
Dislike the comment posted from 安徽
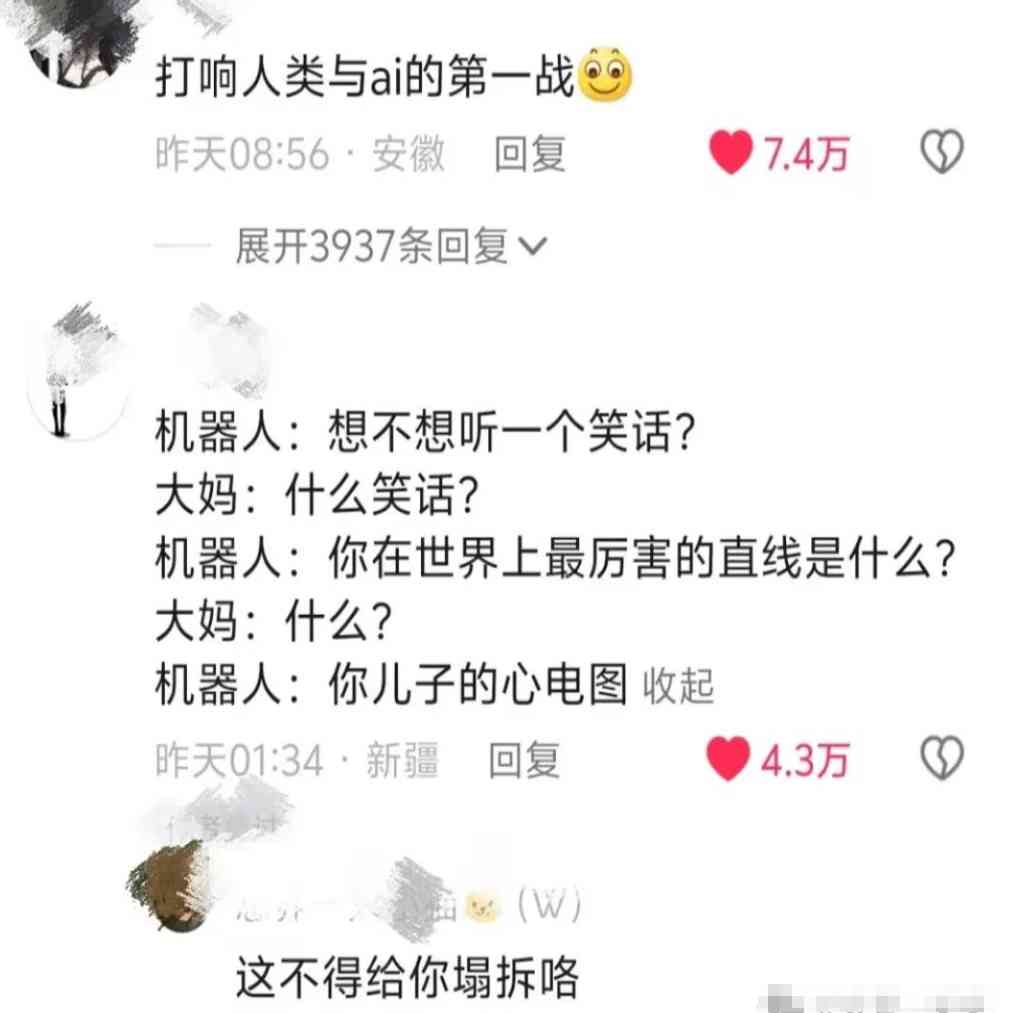(940, 154)
